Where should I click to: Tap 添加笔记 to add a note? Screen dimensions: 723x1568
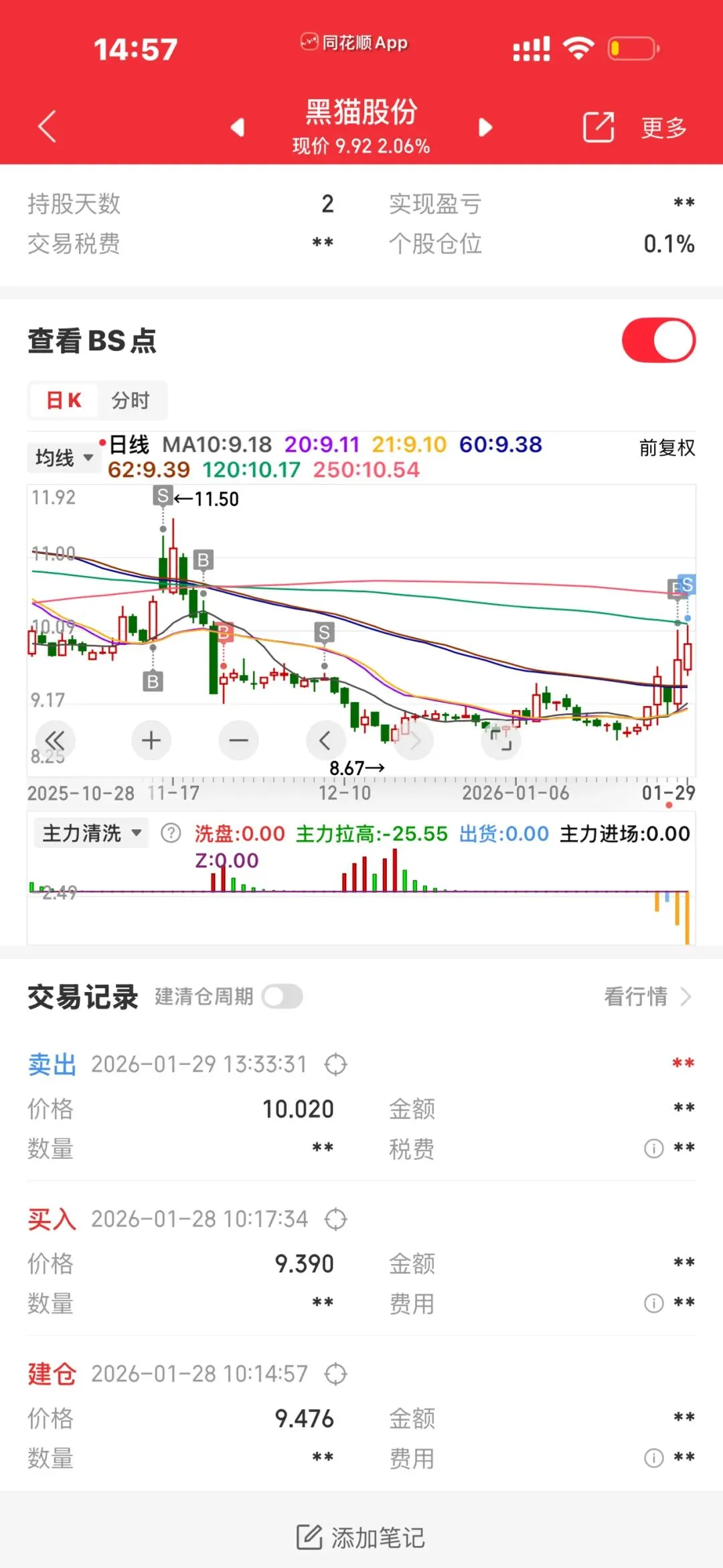361,1537
